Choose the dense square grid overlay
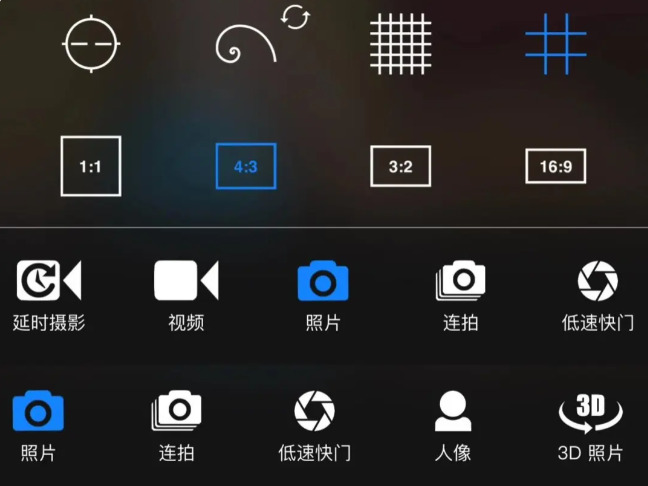Image resolution: width=648 pixels, height=486 pixels. (400, 45)
